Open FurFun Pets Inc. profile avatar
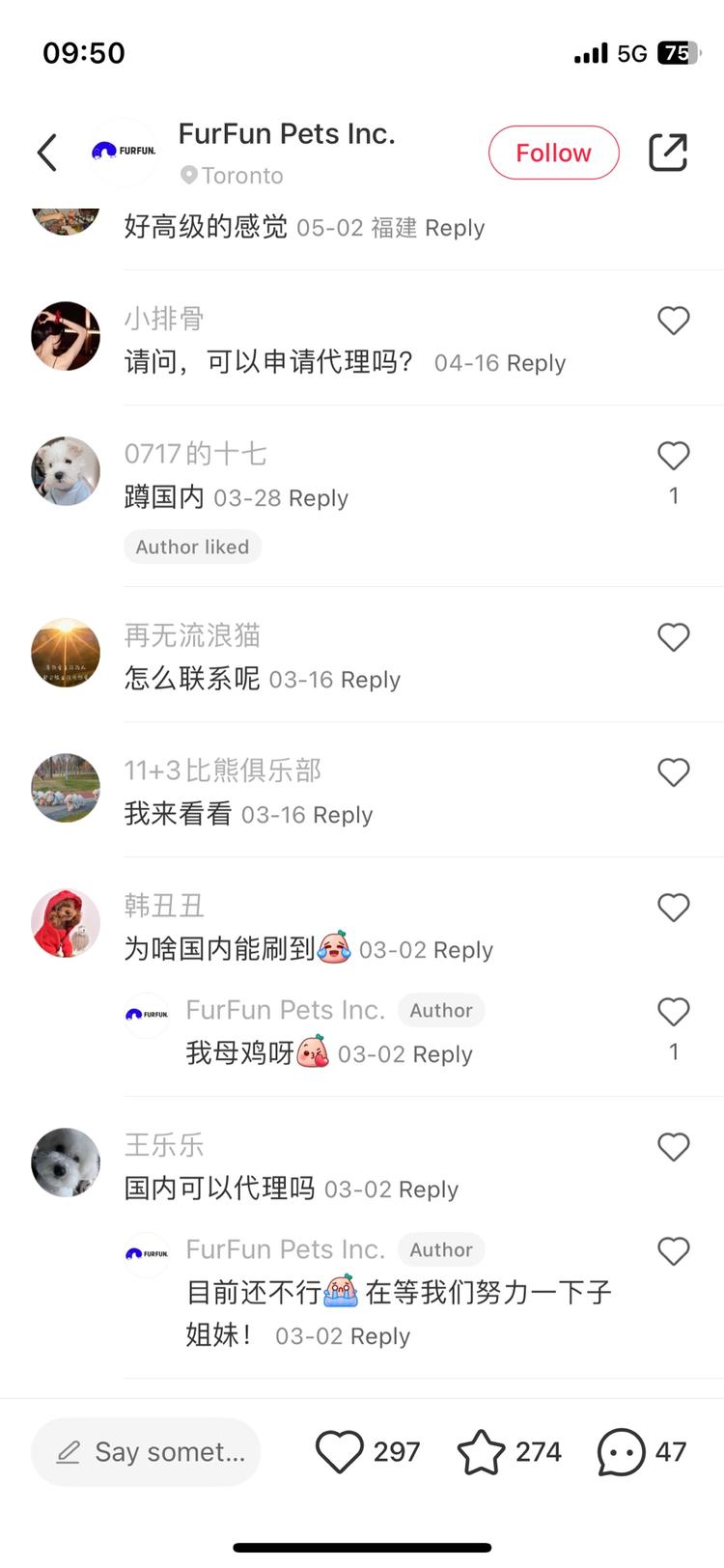Image resolution: width=724 pixels, height=1568 pixels. click(123, 152)
